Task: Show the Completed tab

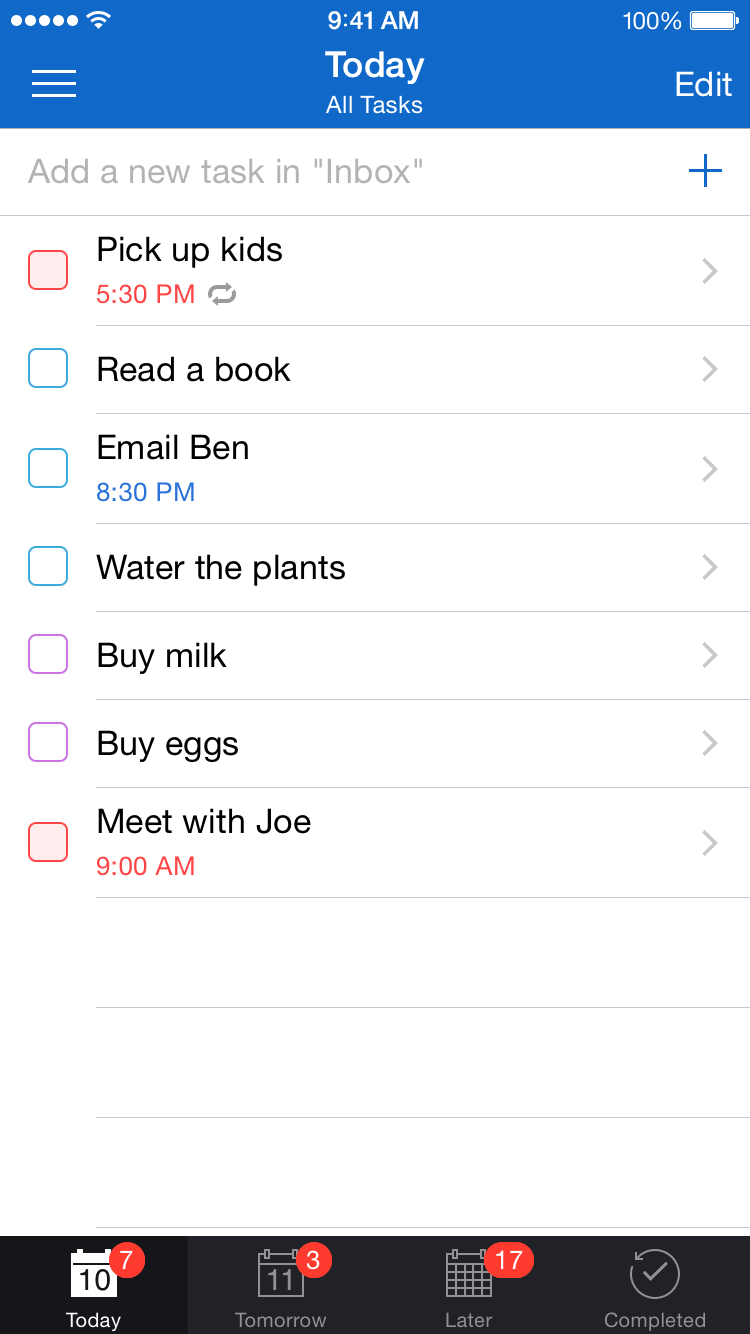Action: [x=655, y=1286]
